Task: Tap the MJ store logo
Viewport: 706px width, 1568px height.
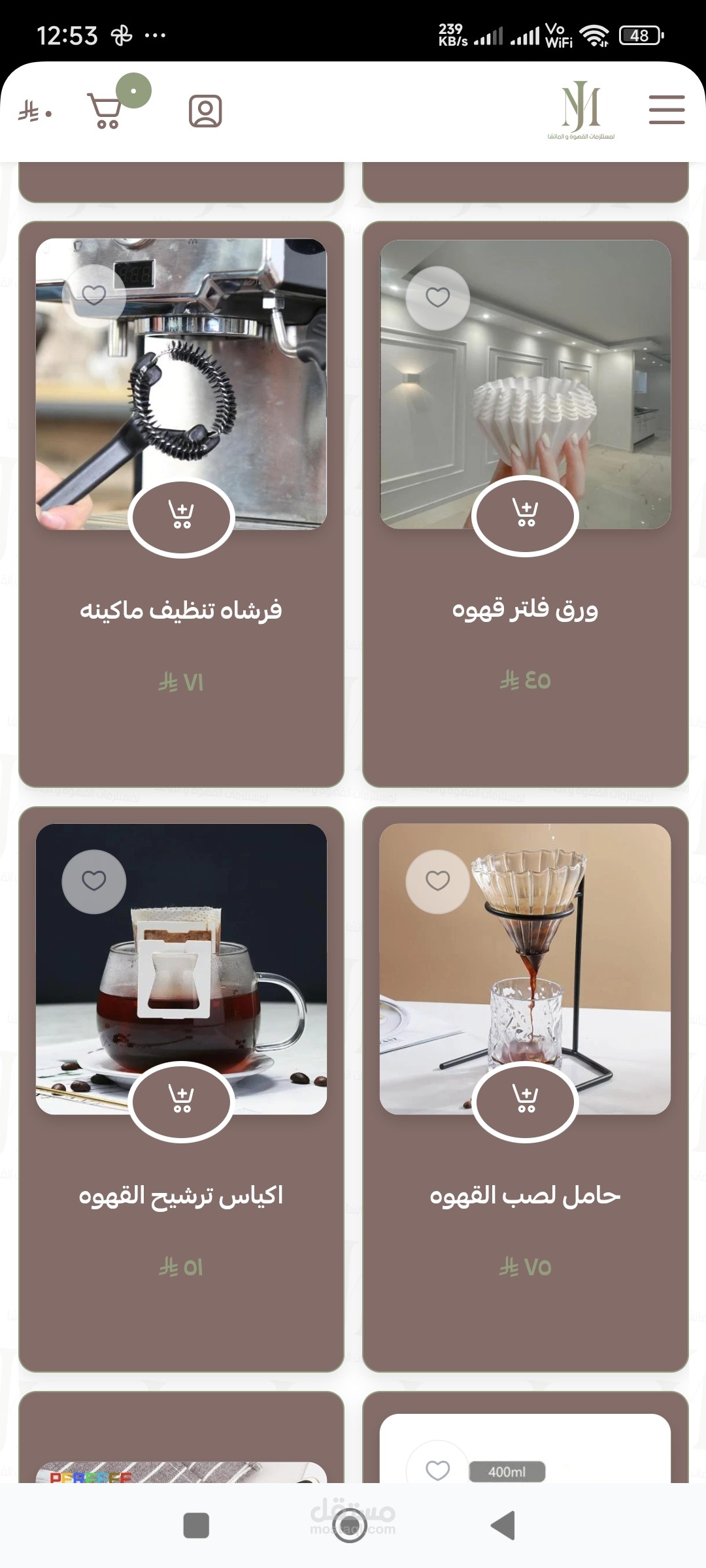Action: click(580, 110)
